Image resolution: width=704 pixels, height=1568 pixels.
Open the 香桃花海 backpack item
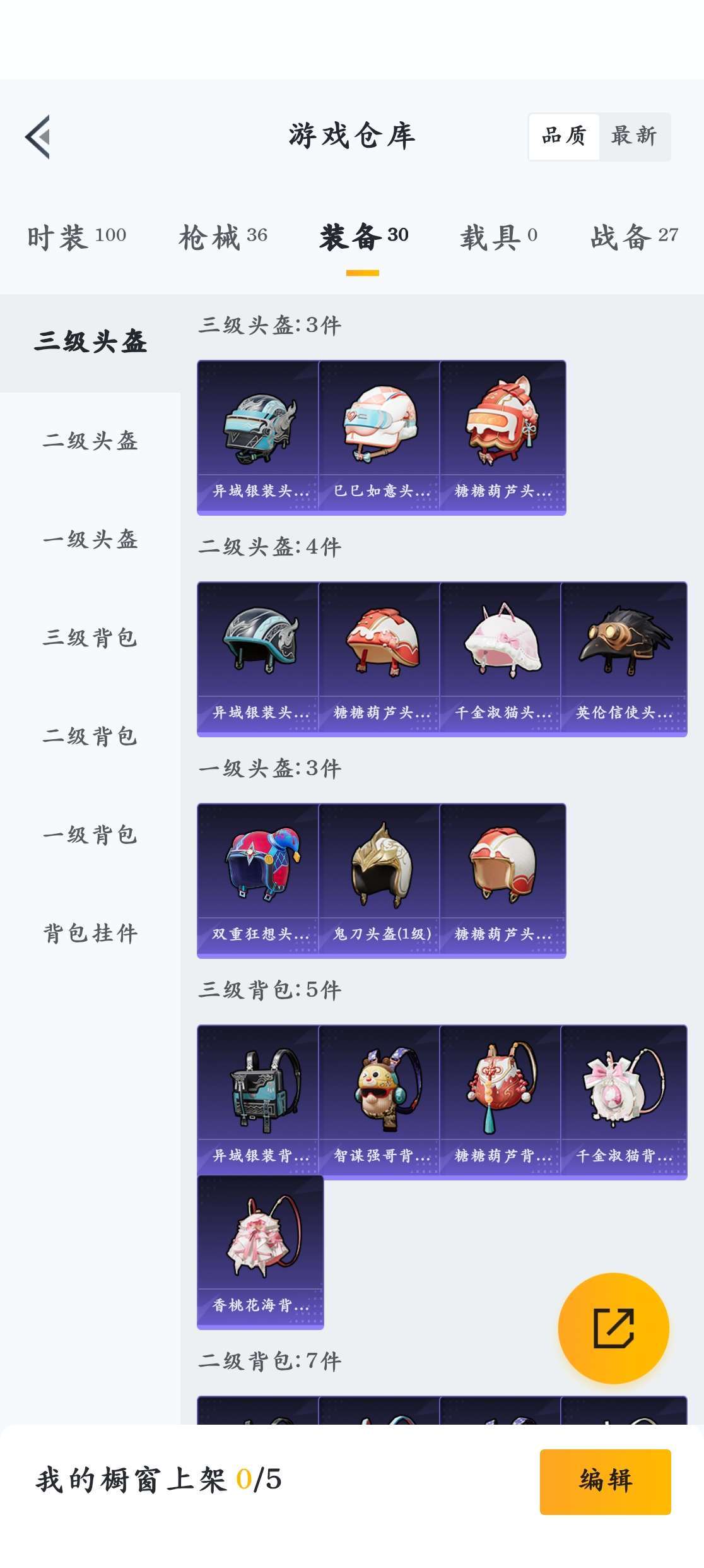tap(260, 1251)
